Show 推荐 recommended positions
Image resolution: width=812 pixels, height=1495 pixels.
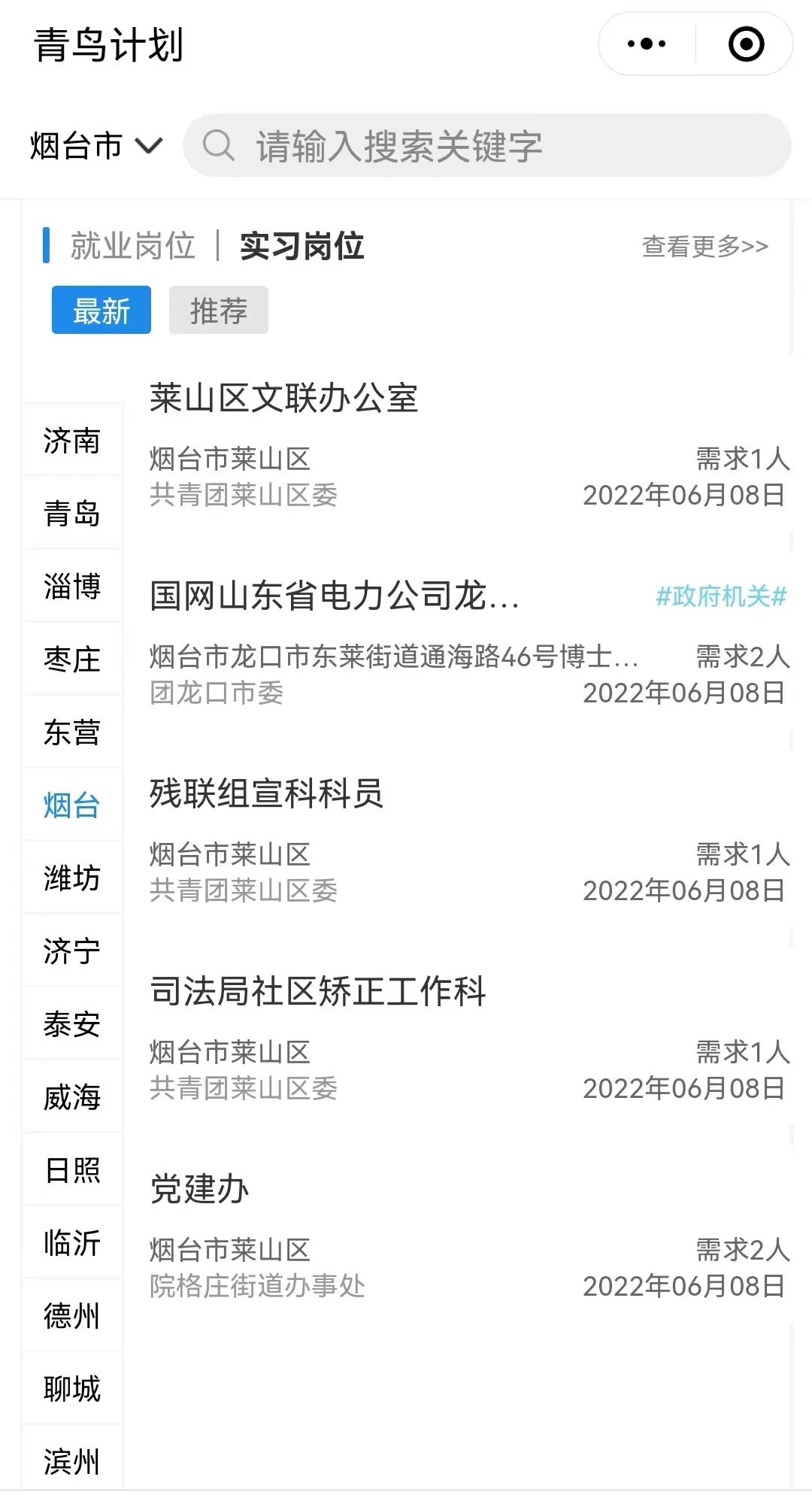[218, 310]
